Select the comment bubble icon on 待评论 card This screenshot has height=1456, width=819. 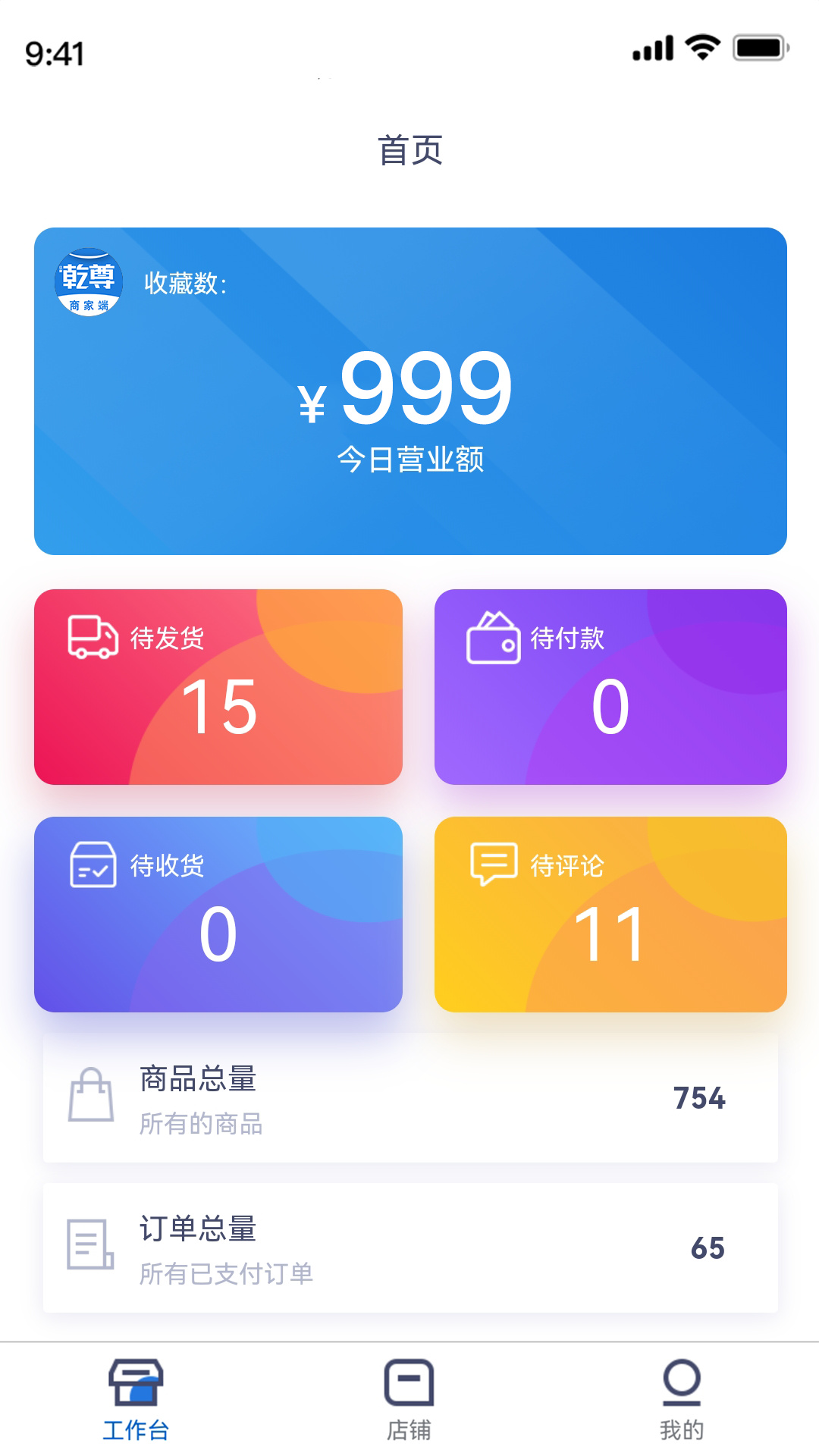[493, 868]
